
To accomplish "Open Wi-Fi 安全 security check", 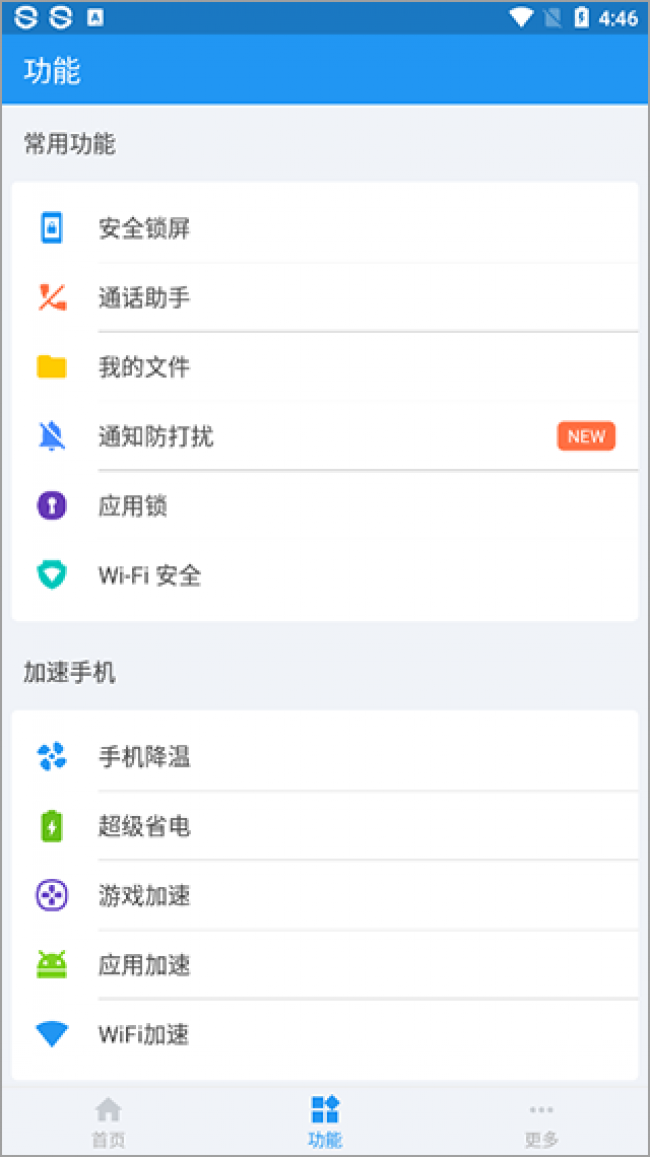I will (150, 575).
